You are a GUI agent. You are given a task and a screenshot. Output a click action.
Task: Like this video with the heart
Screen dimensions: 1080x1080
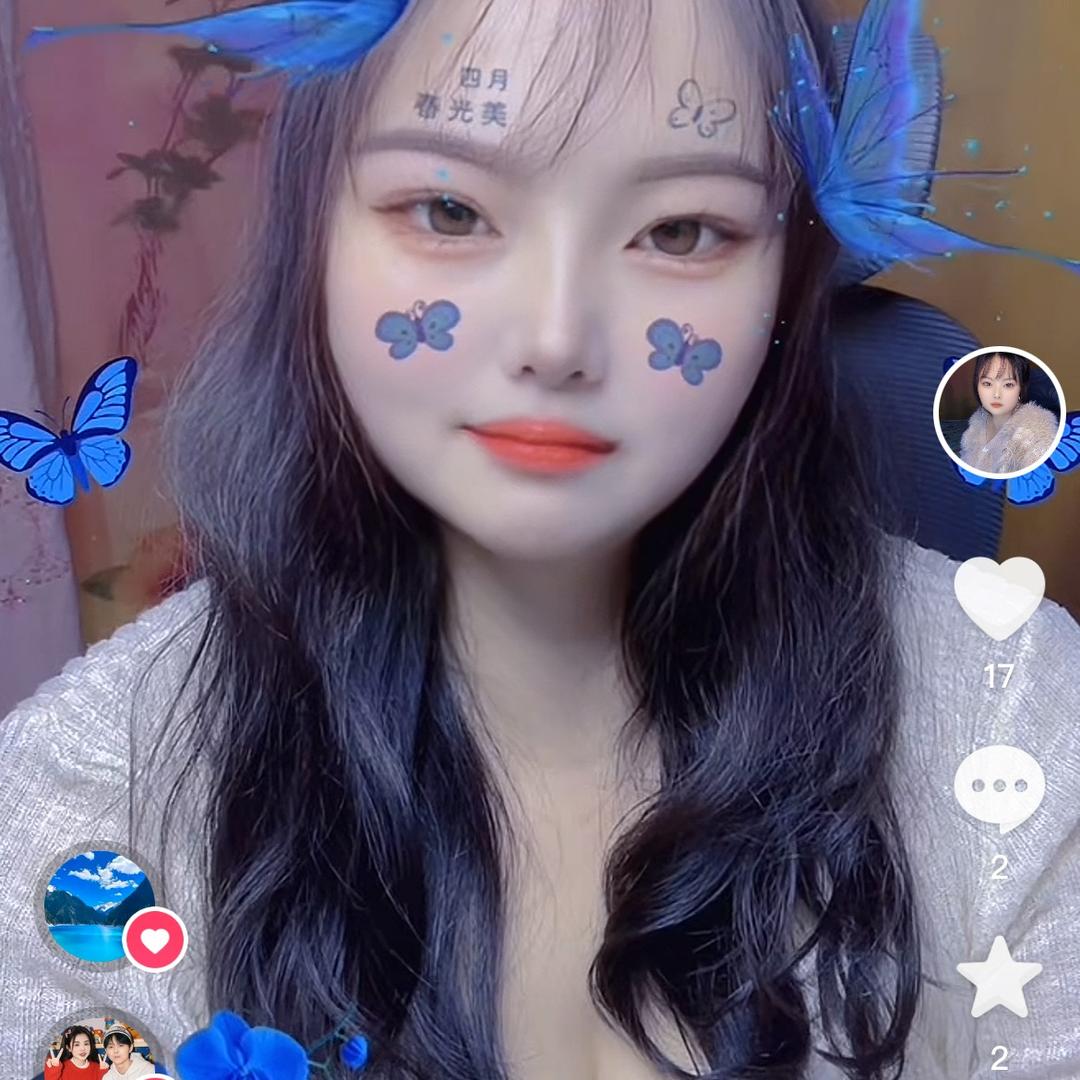(x=999, y=597)
